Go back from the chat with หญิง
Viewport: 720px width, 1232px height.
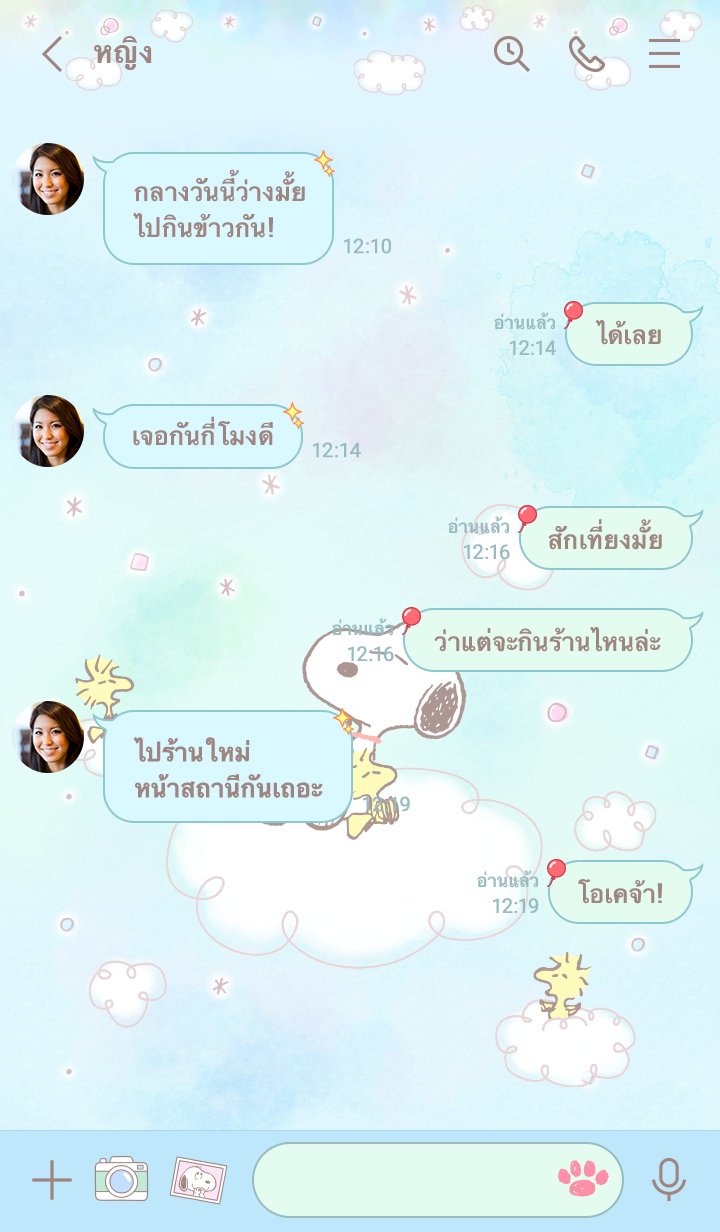pos(52,54)
